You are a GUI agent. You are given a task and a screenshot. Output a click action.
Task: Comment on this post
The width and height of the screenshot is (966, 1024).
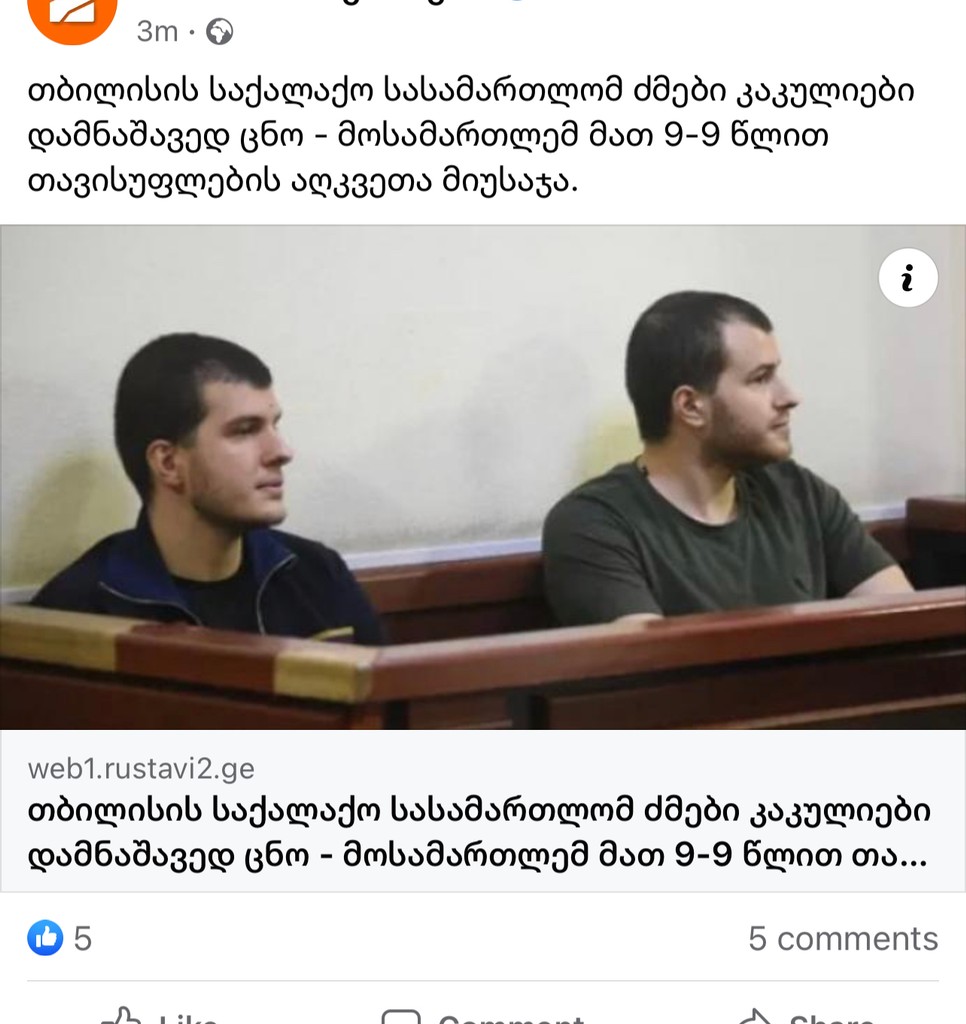[482, 1015]
